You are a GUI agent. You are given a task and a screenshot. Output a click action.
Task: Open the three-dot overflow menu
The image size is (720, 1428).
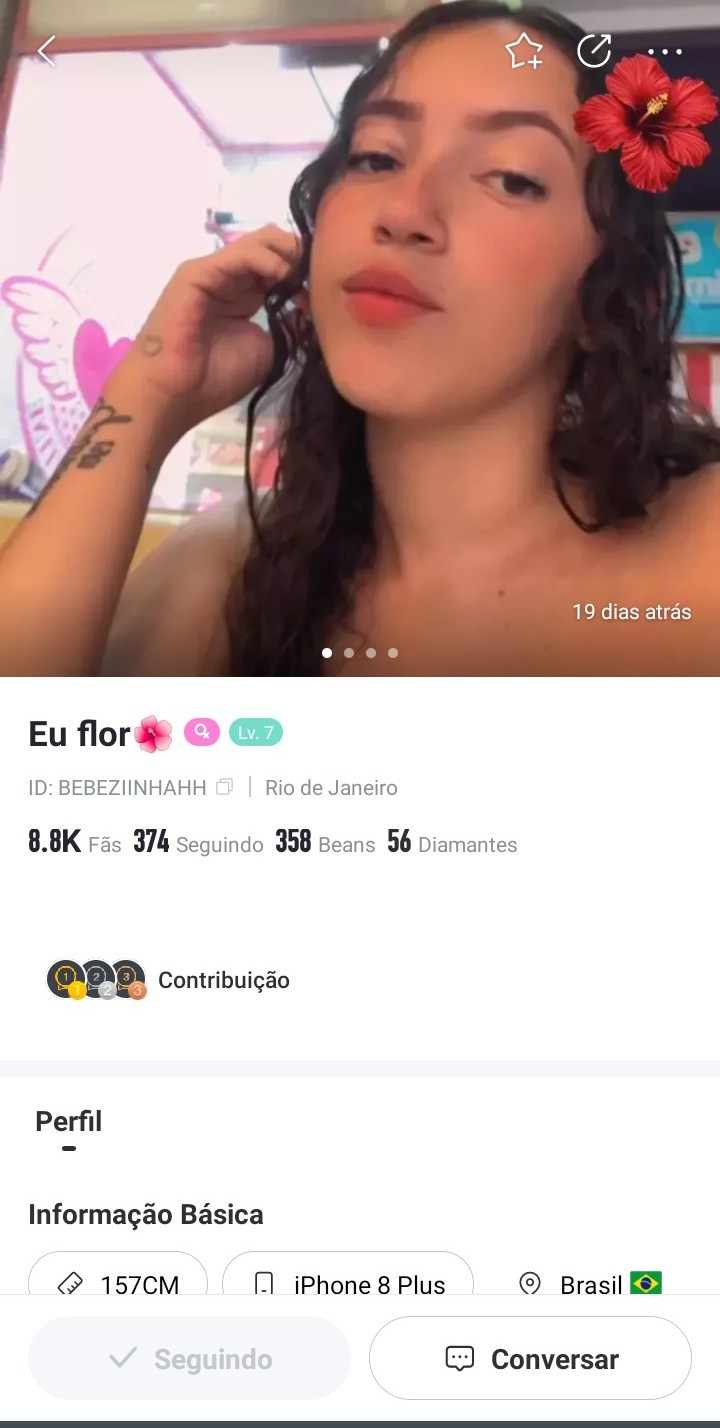pyautogui.click(x=664, y=51)
